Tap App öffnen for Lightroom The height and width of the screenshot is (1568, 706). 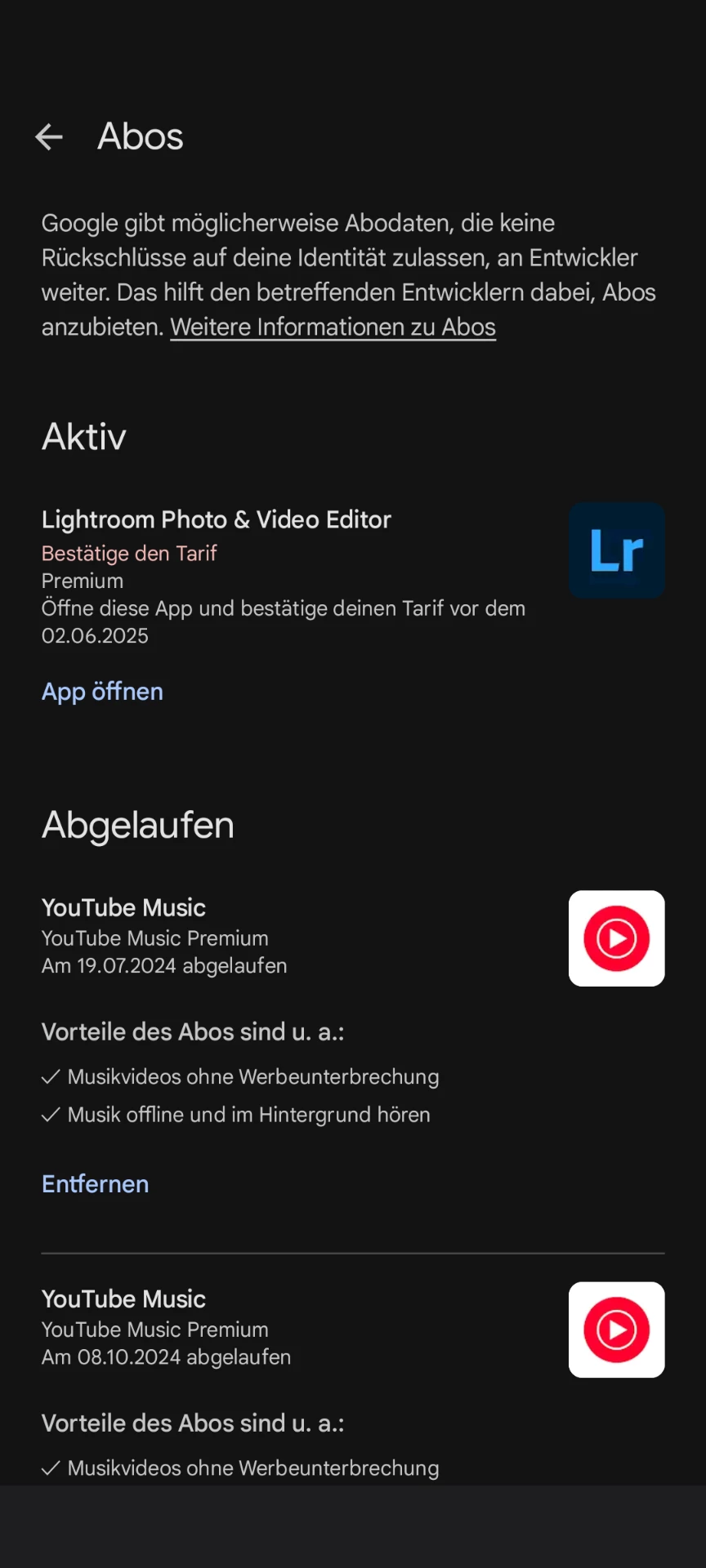[102, 692]
